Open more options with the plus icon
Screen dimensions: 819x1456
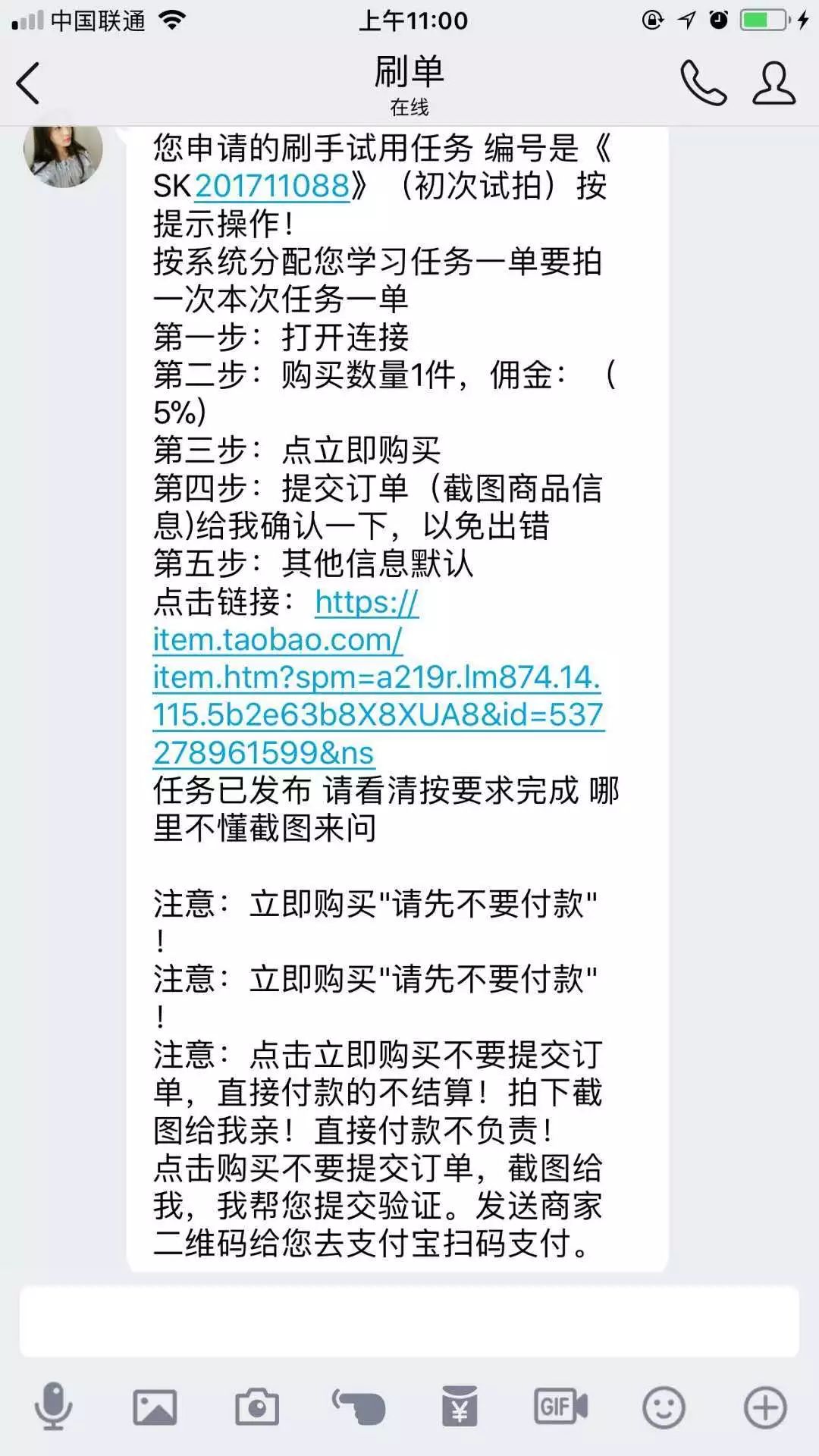(765, 1407)
